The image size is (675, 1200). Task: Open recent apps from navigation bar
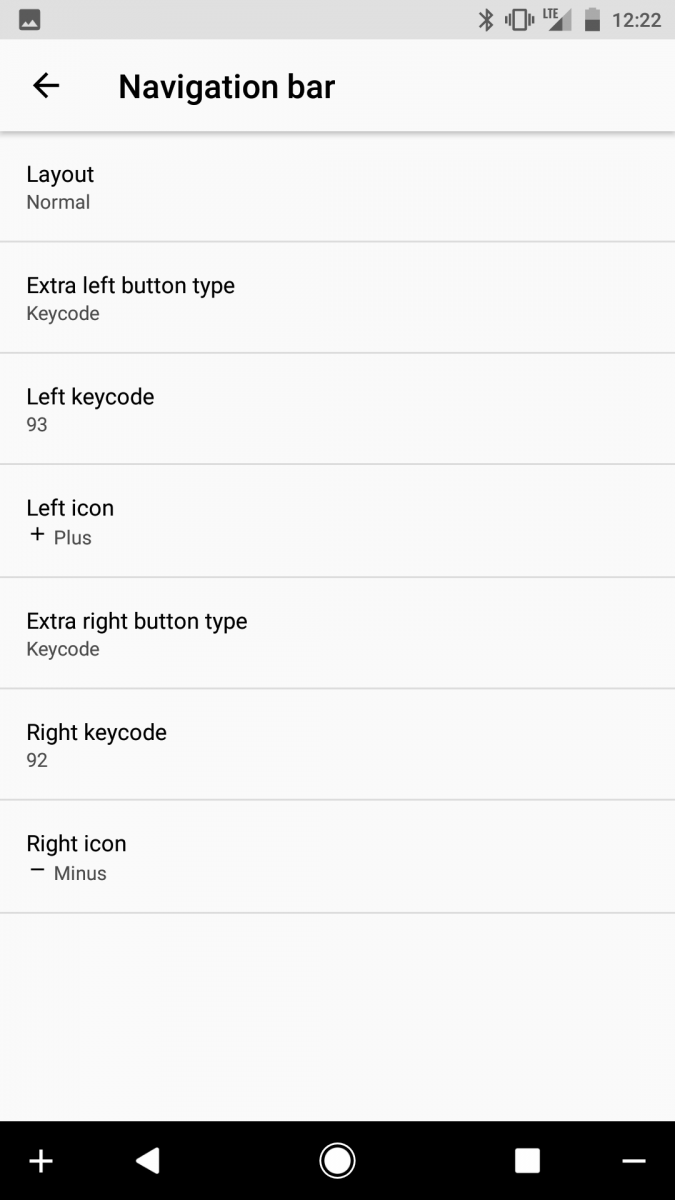pos(527,1160)
